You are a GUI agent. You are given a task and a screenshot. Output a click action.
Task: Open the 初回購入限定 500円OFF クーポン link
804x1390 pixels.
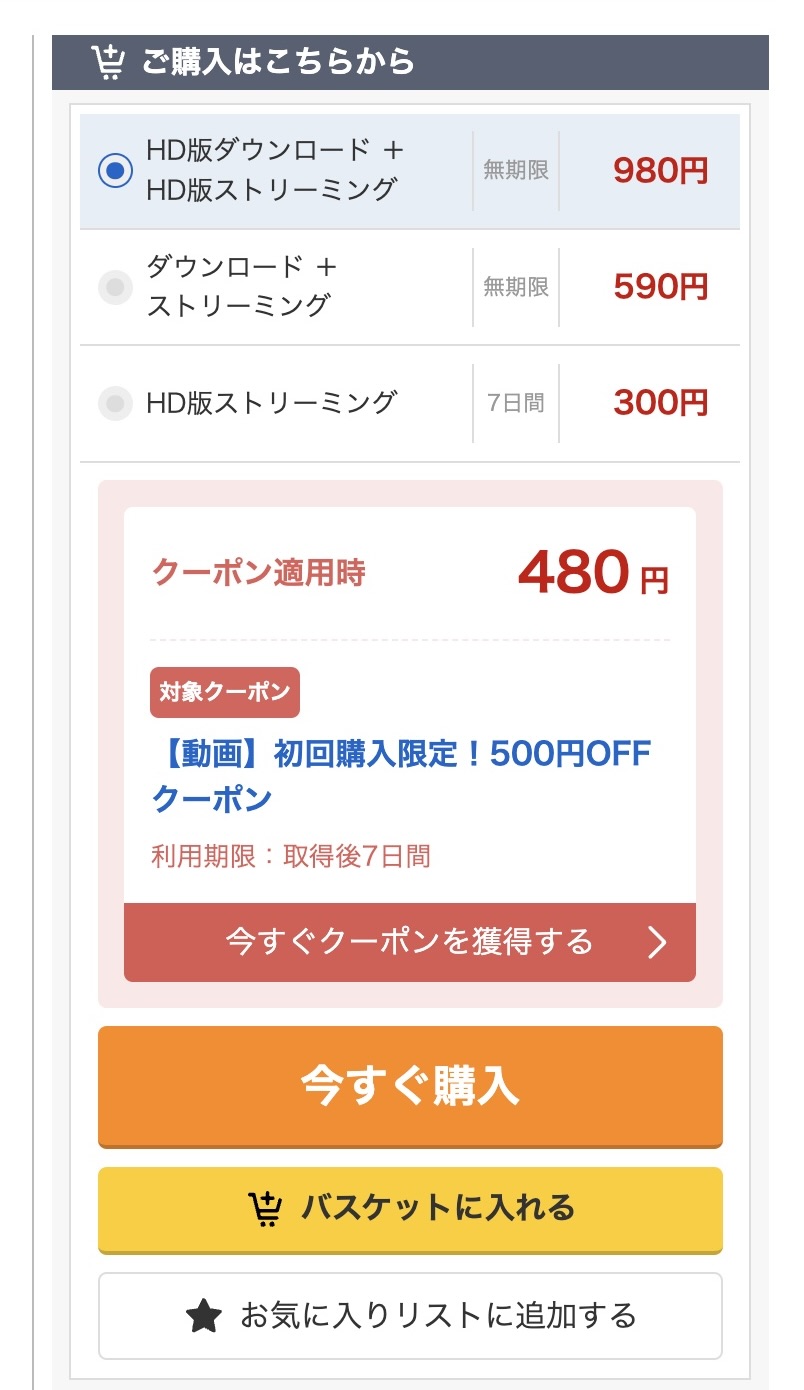pyautogui.click(x=400, y=775)
